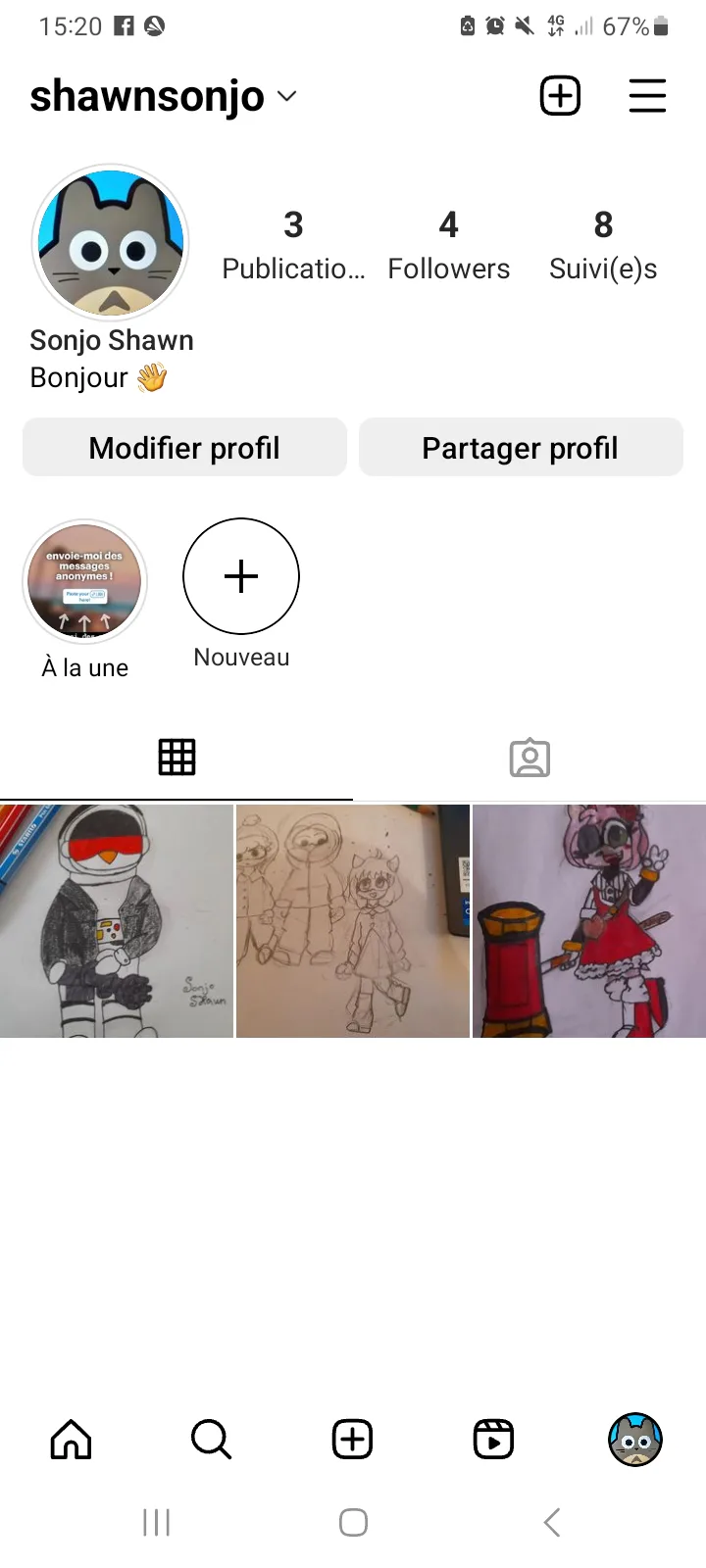Switch to the posts grid tab

176,758
